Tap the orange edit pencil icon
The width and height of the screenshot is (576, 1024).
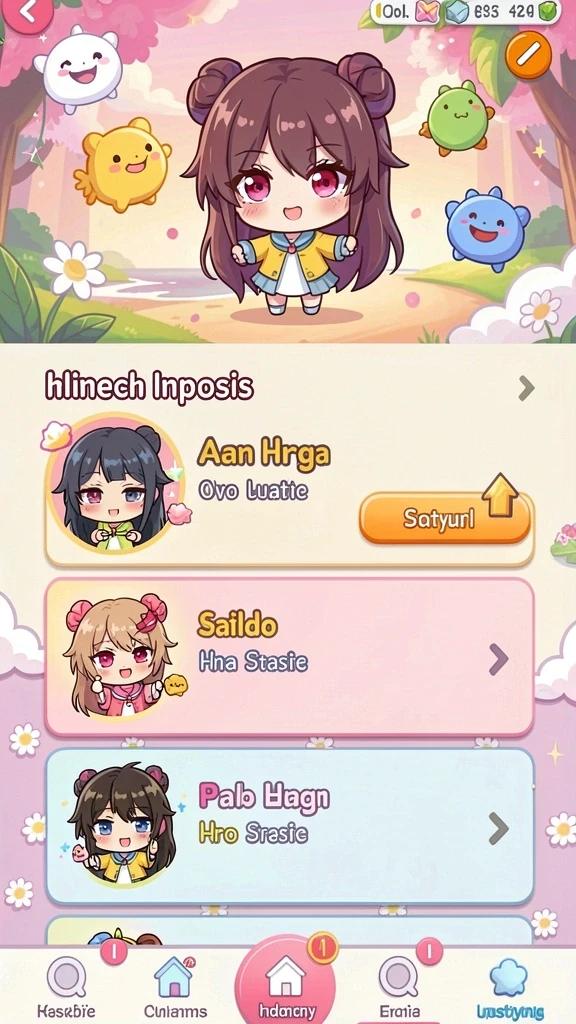[528, 55]
